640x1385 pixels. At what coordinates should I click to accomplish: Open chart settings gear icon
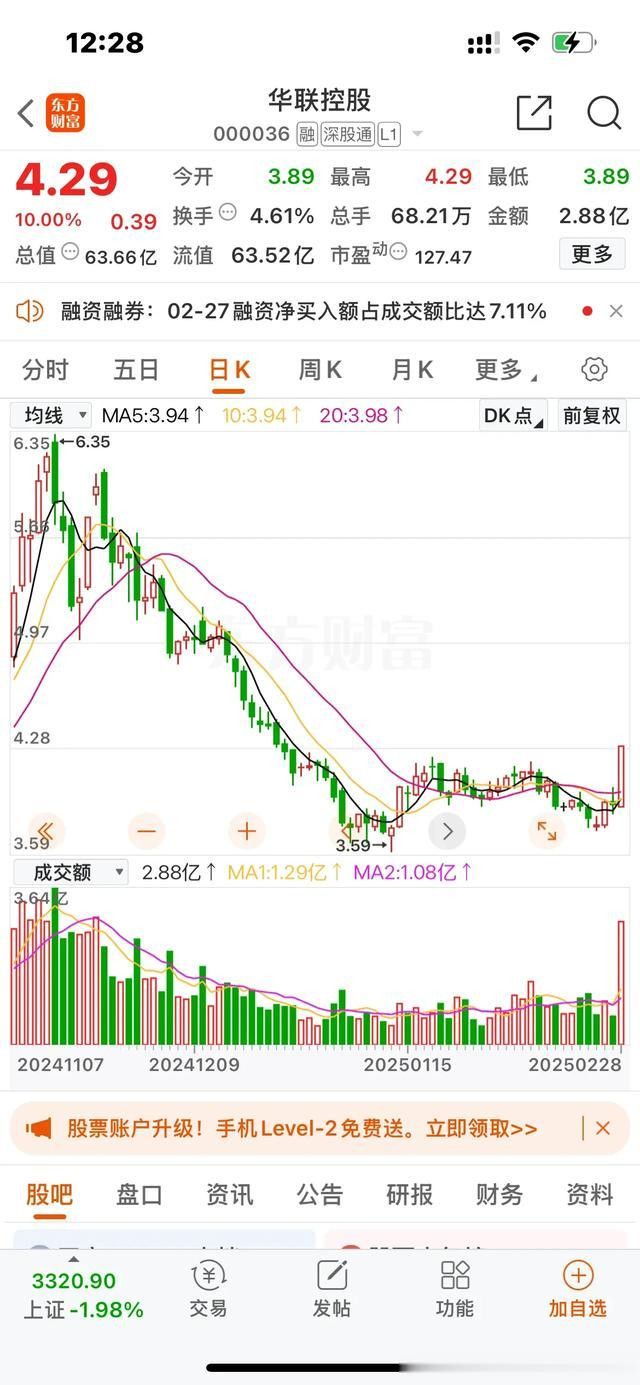594,370
